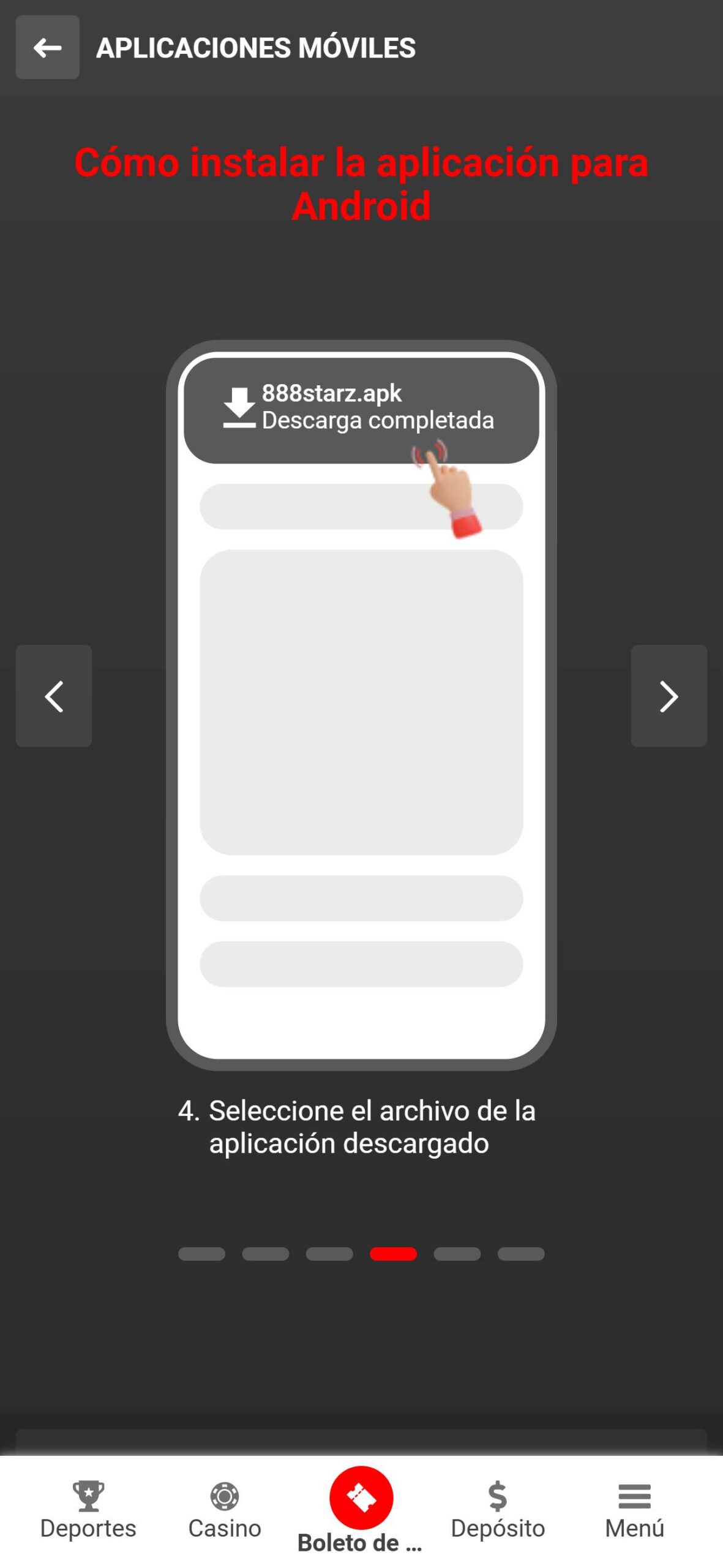Jump to the first carousel slide indicator
This screenshot has width=723, height=1568.
(x=201, y=1254)
